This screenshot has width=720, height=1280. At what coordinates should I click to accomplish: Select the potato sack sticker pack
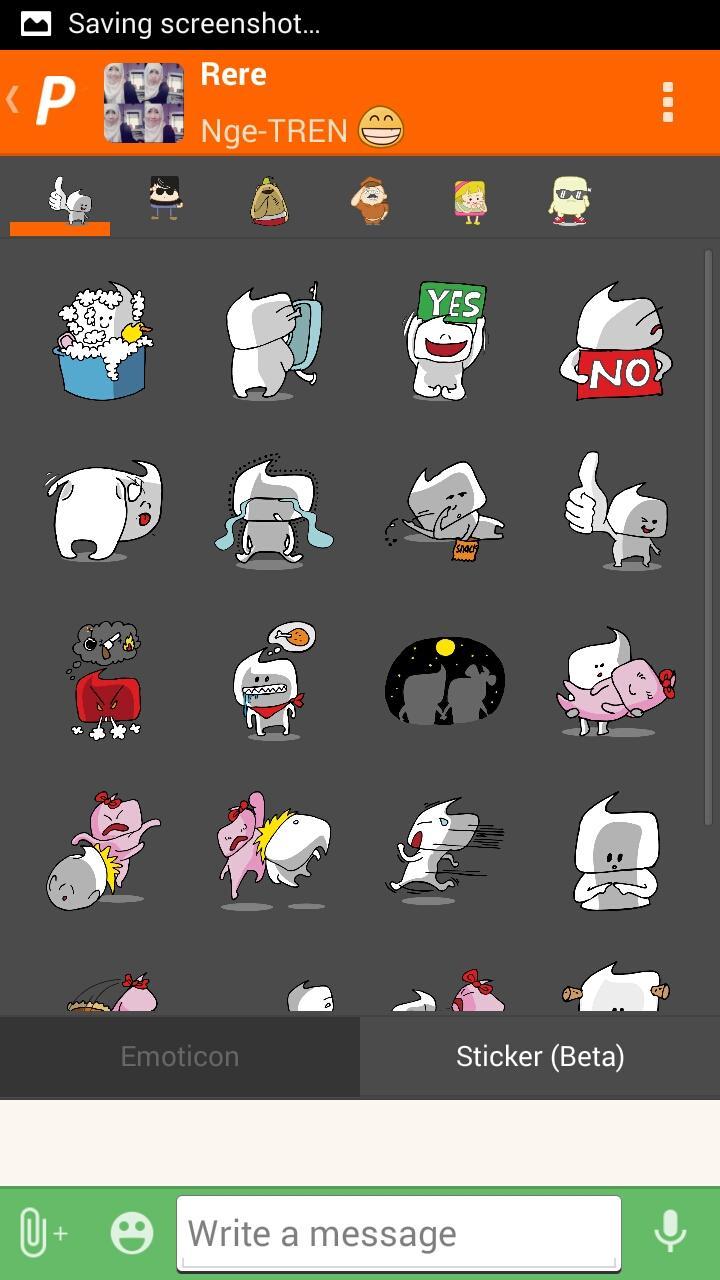(x=270, y=200)
